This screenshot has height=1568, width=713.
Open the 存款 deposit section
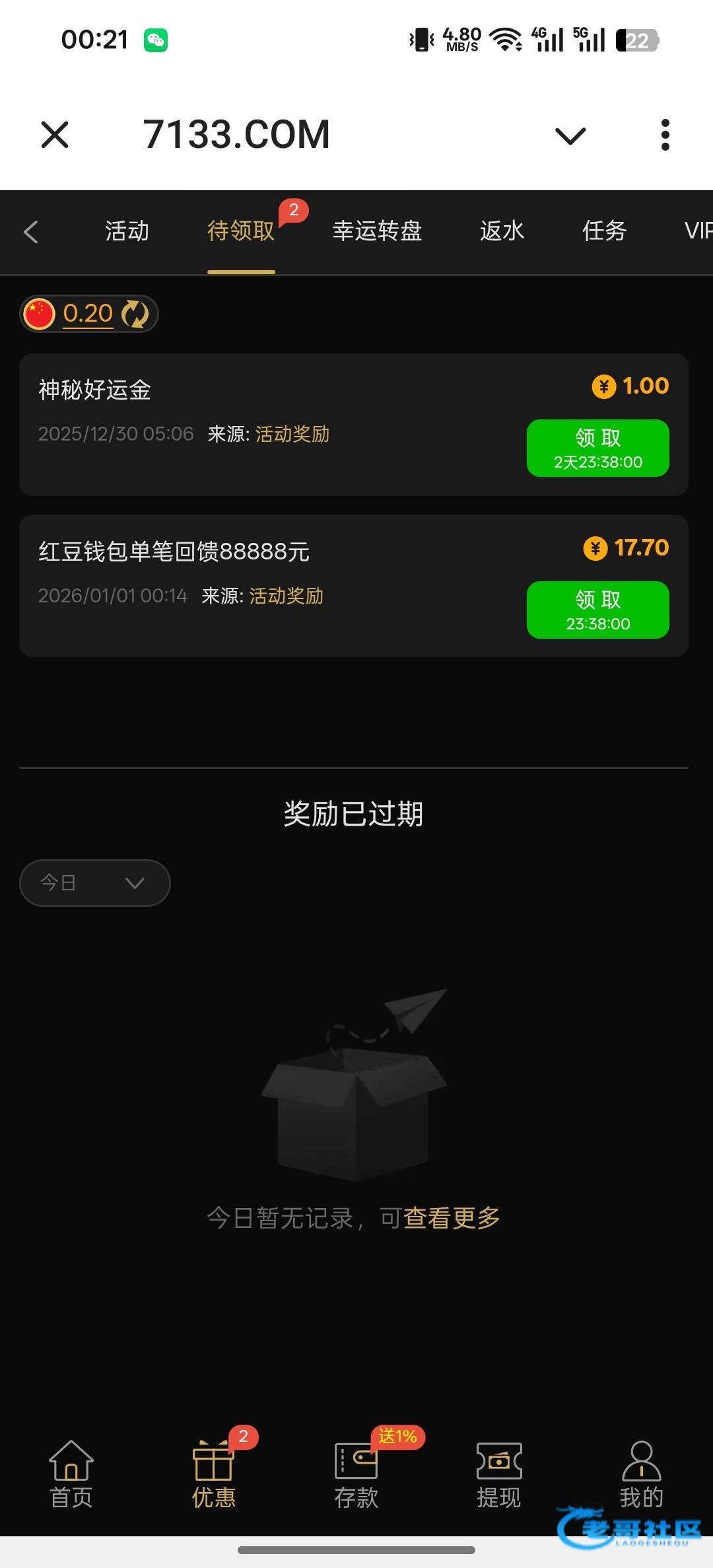click(x=356, y=1475)
